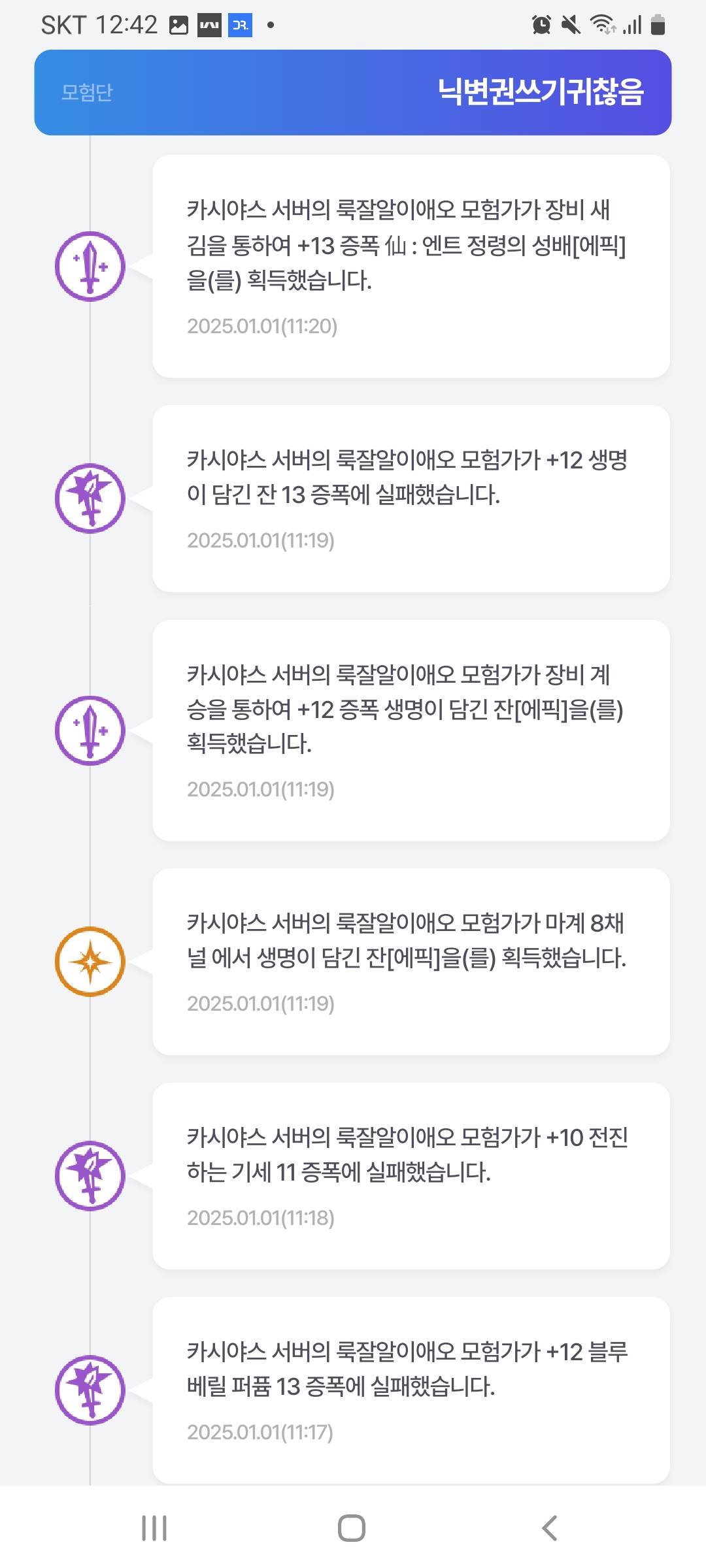The height and width of the screenshot is (1568, 706).
Task: Return to the home screen
Action: coord(352,1527)
